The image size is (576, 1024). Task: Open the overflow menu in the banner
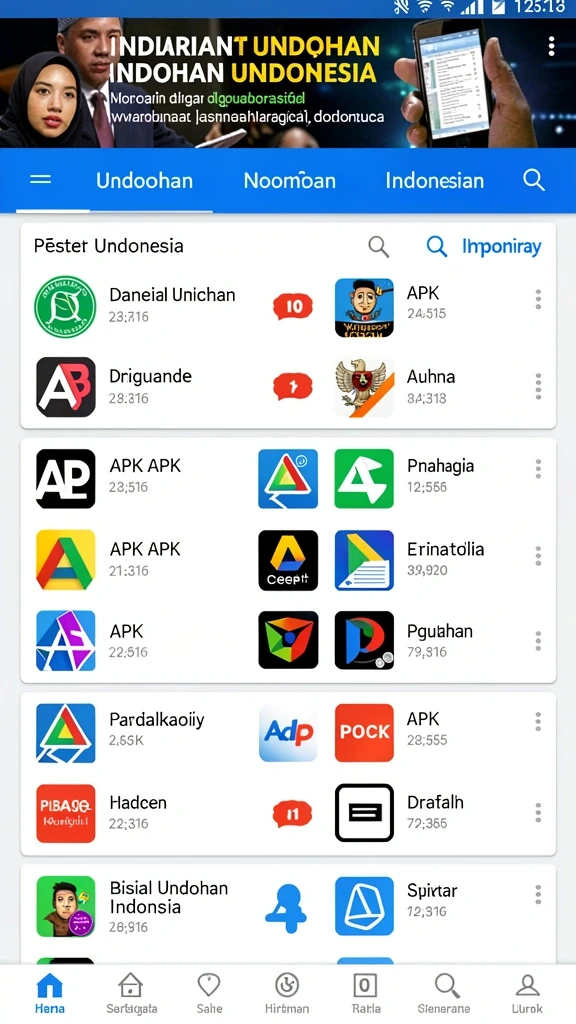(x=551, y=46)
